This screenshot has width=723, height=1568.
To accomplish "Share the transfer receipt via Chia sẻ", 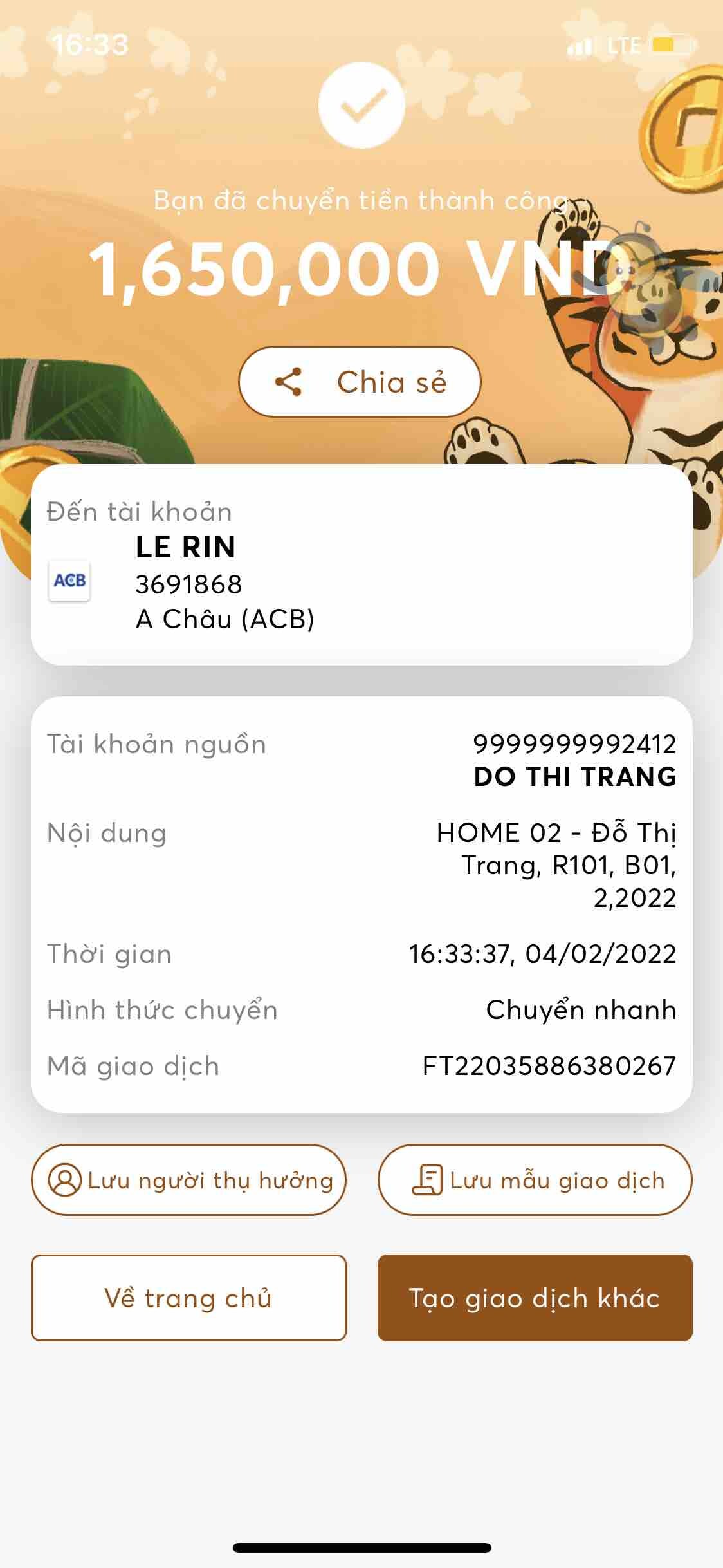I will point(360,382).
